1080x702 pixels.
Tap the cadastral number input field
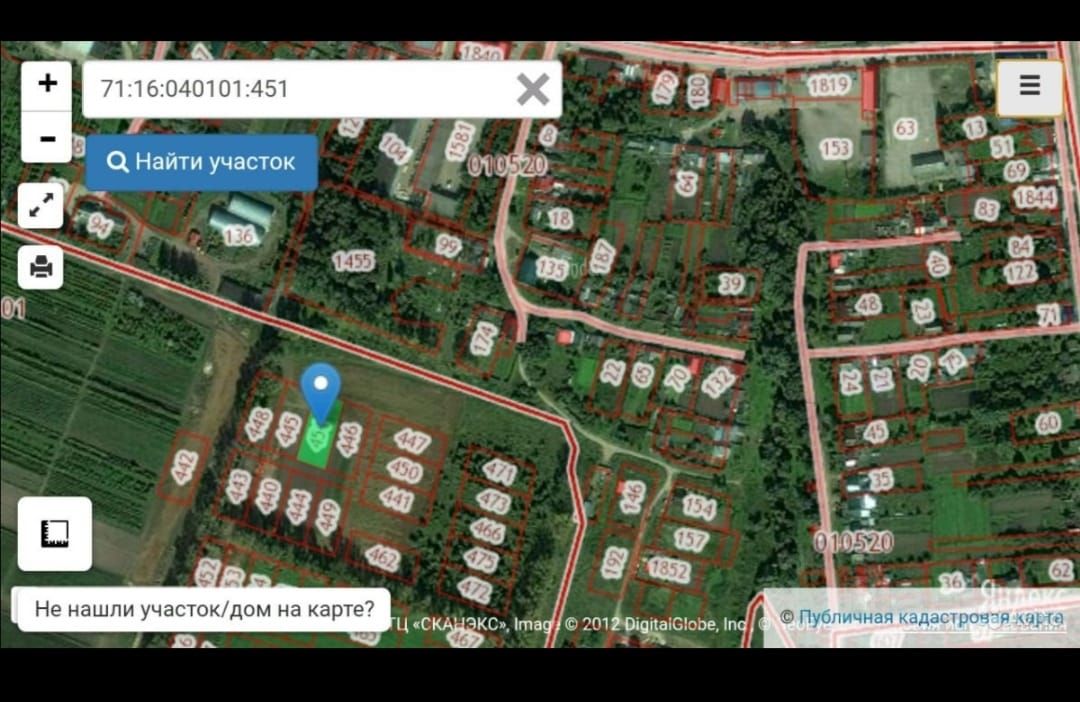(300, 89)
